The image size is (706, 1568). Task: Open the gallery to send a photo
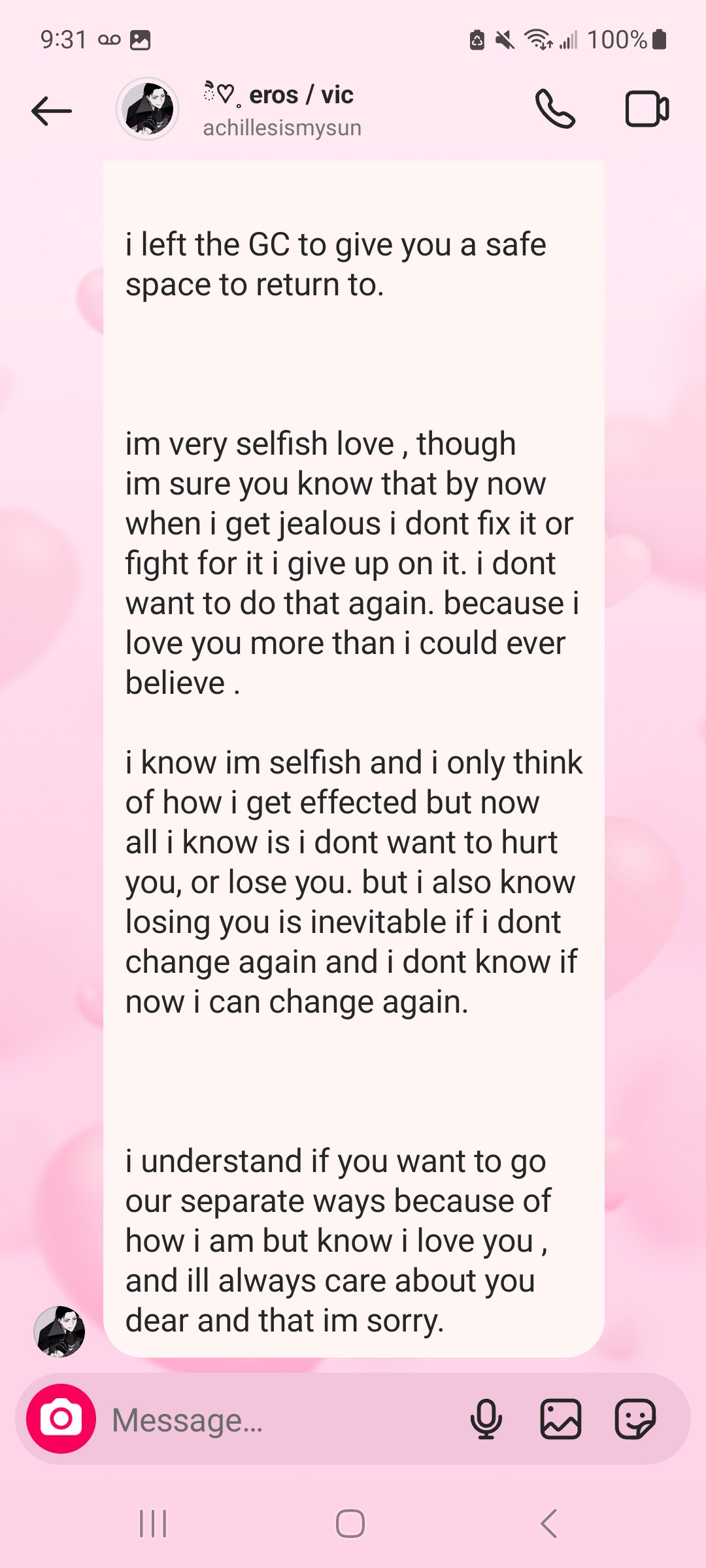pyautogui.click(x=561, y=1419)
